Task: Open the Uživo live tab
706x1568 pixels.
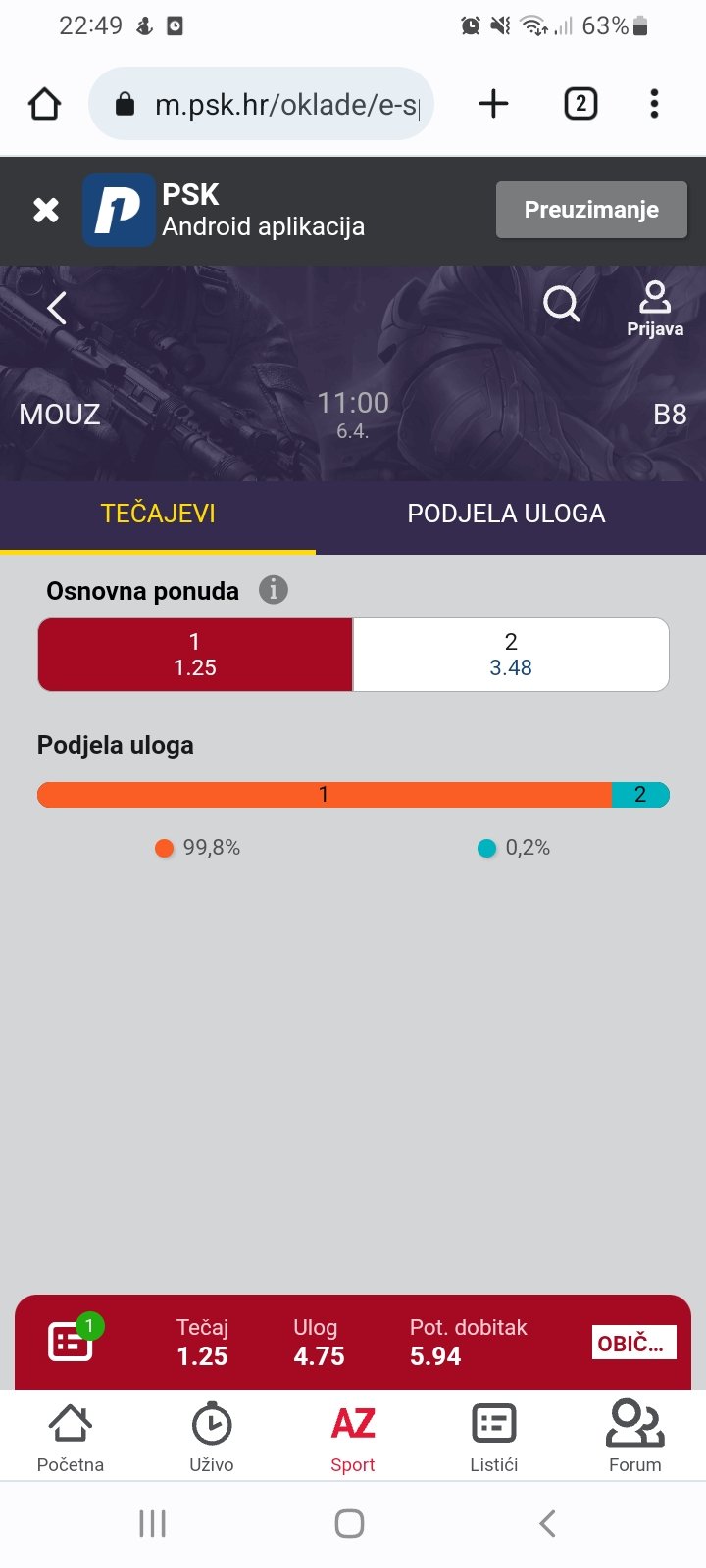Action: click(x=212, y=1437)
